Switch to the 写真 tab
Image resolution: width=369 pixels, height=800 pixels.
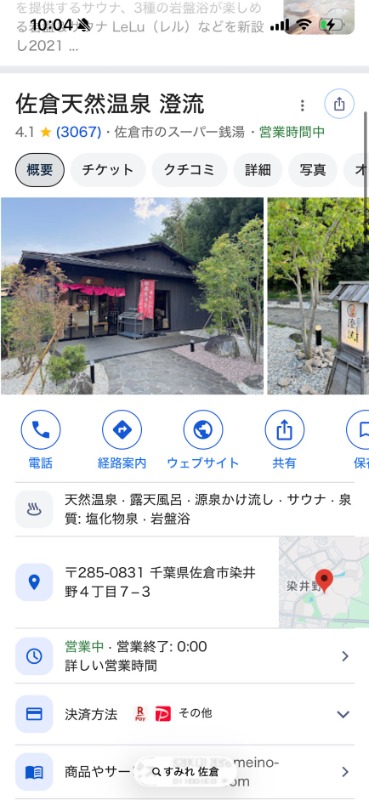pos(312,170)
